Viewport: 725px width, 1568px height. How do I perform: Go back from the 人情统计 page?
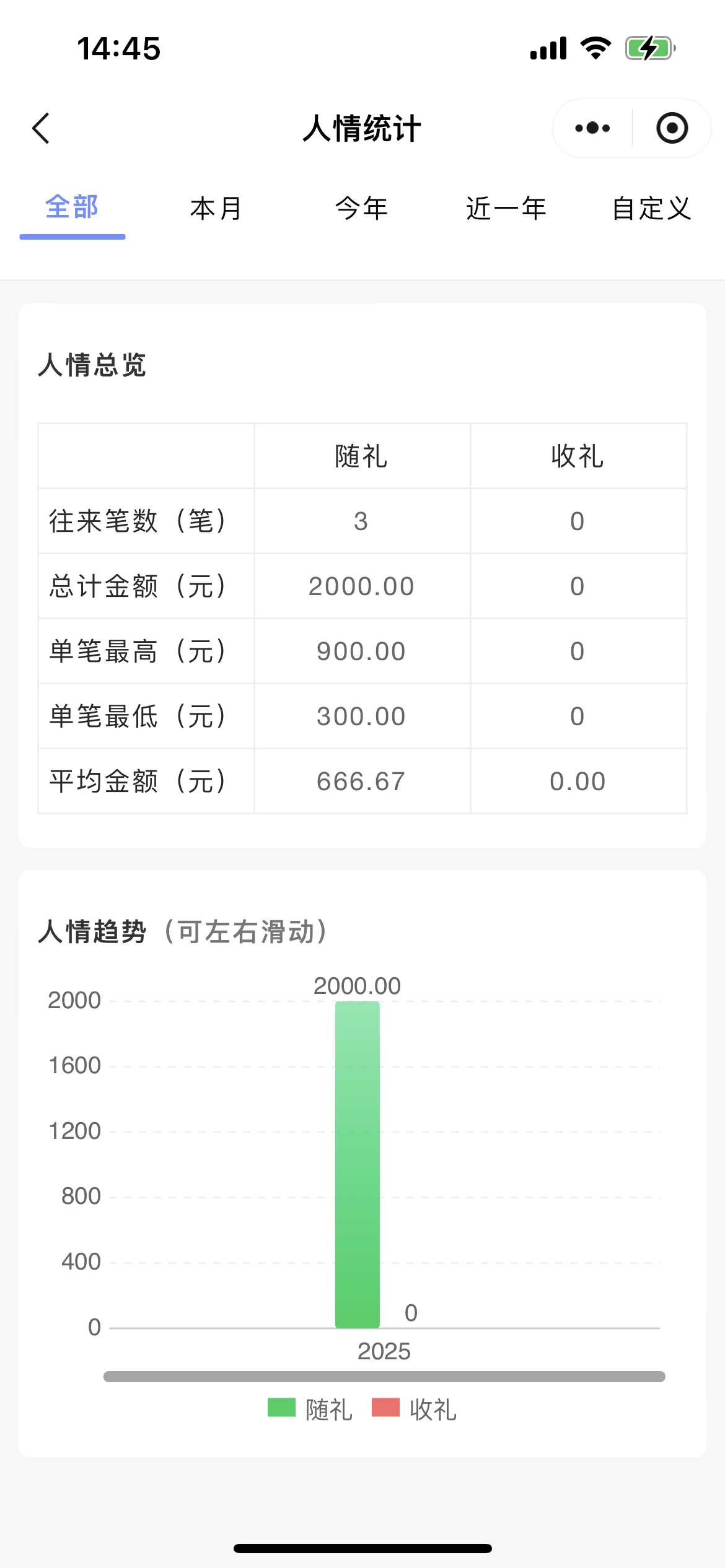41,128
